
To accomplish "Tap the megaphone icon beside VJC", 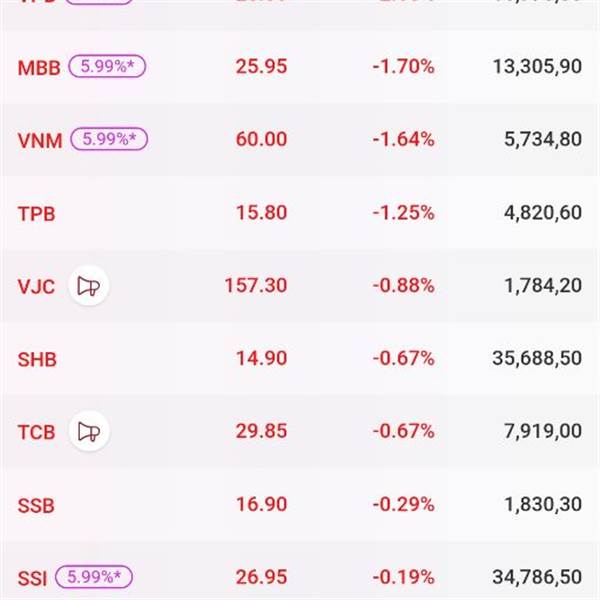I will pyautogui.click(x=89, y=286).
